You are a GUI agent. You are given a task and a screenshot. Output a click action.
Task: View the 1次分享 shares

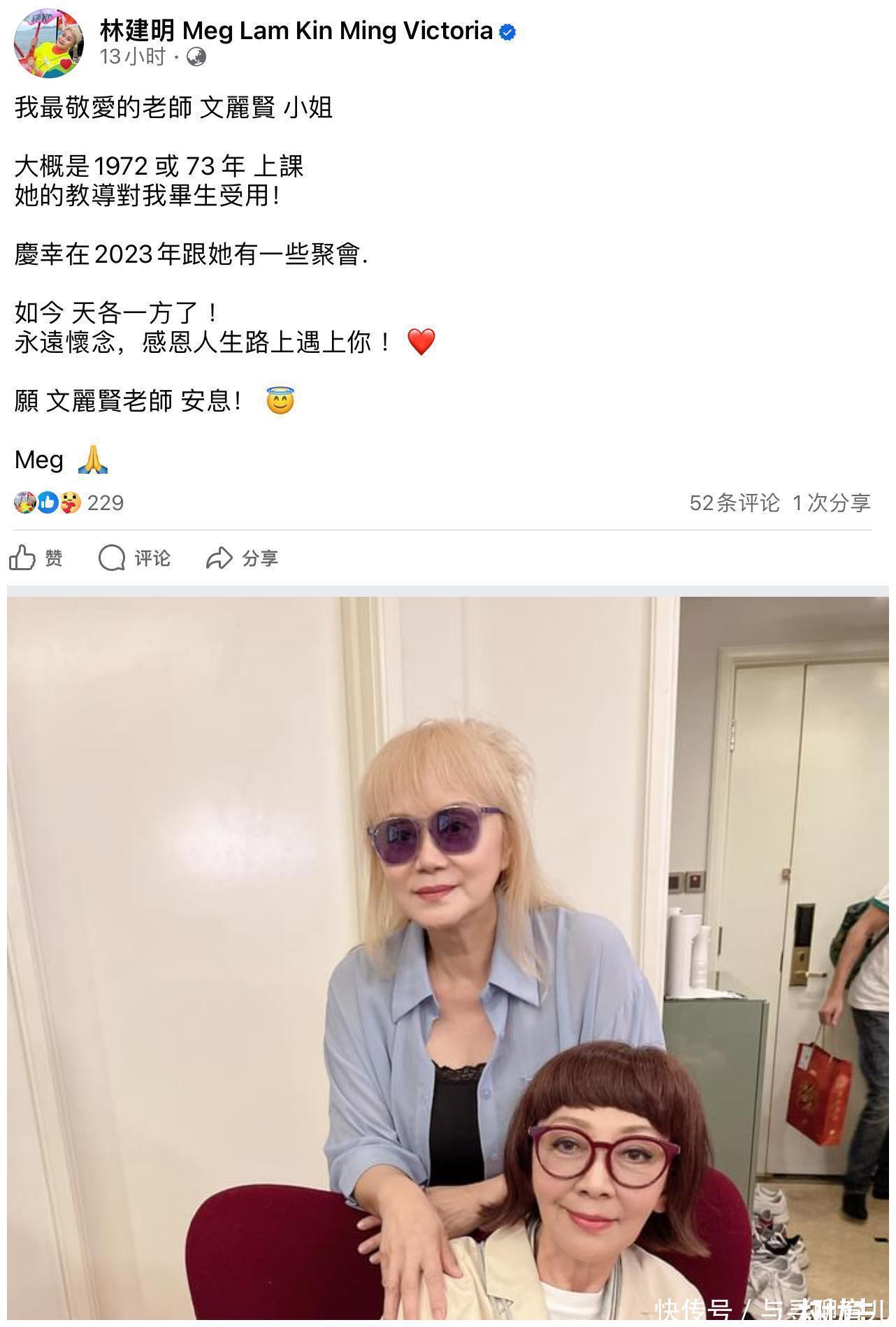tap(831, 502)
